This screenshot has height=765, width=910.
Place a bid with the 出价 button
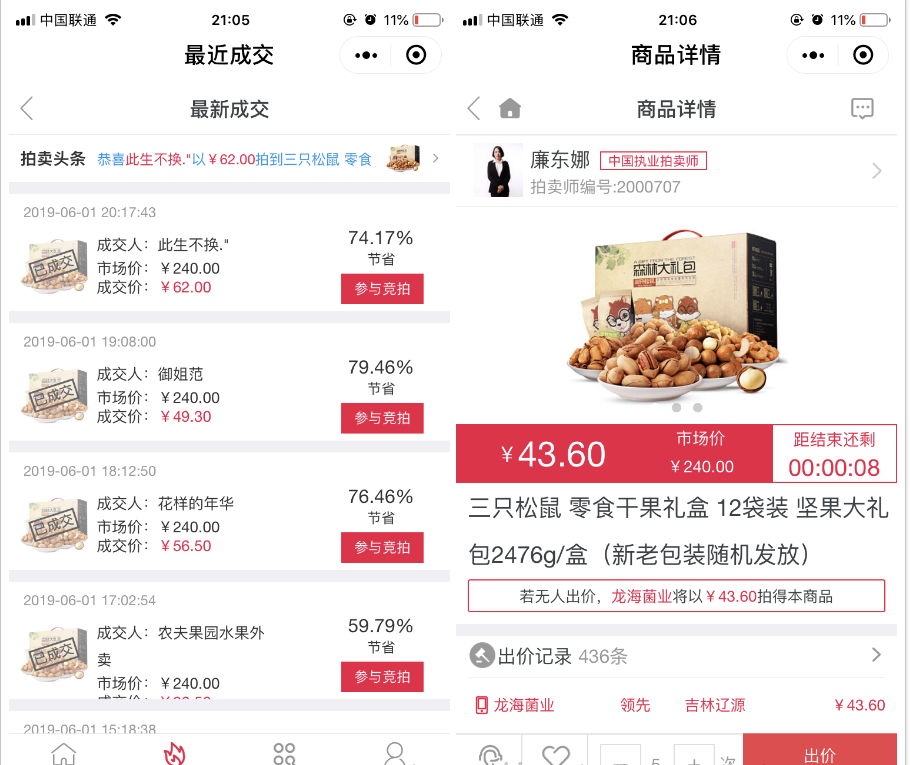click(820, 753)
